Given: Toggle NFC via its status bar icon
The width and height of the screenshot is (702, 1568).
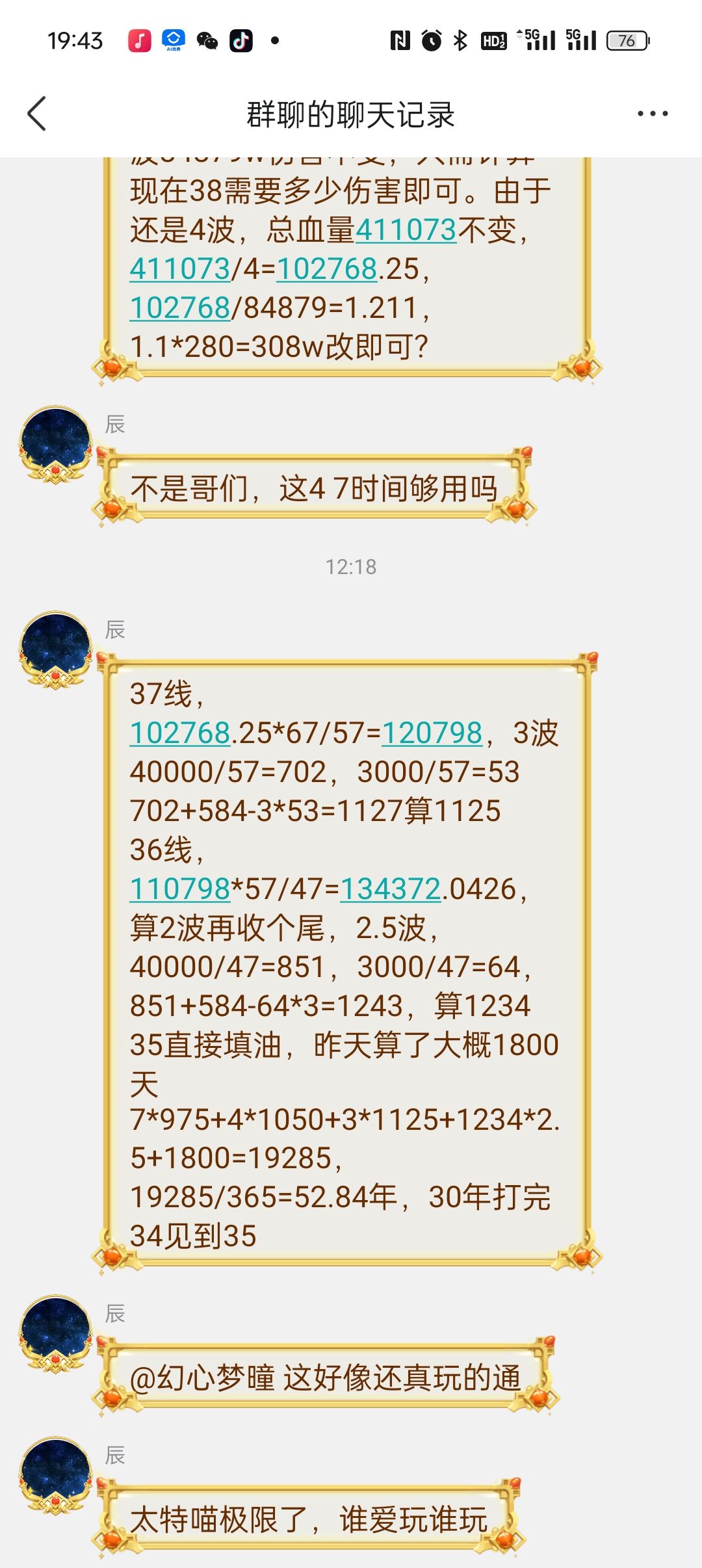Looking at the screenshot, I should click(402, 40).
